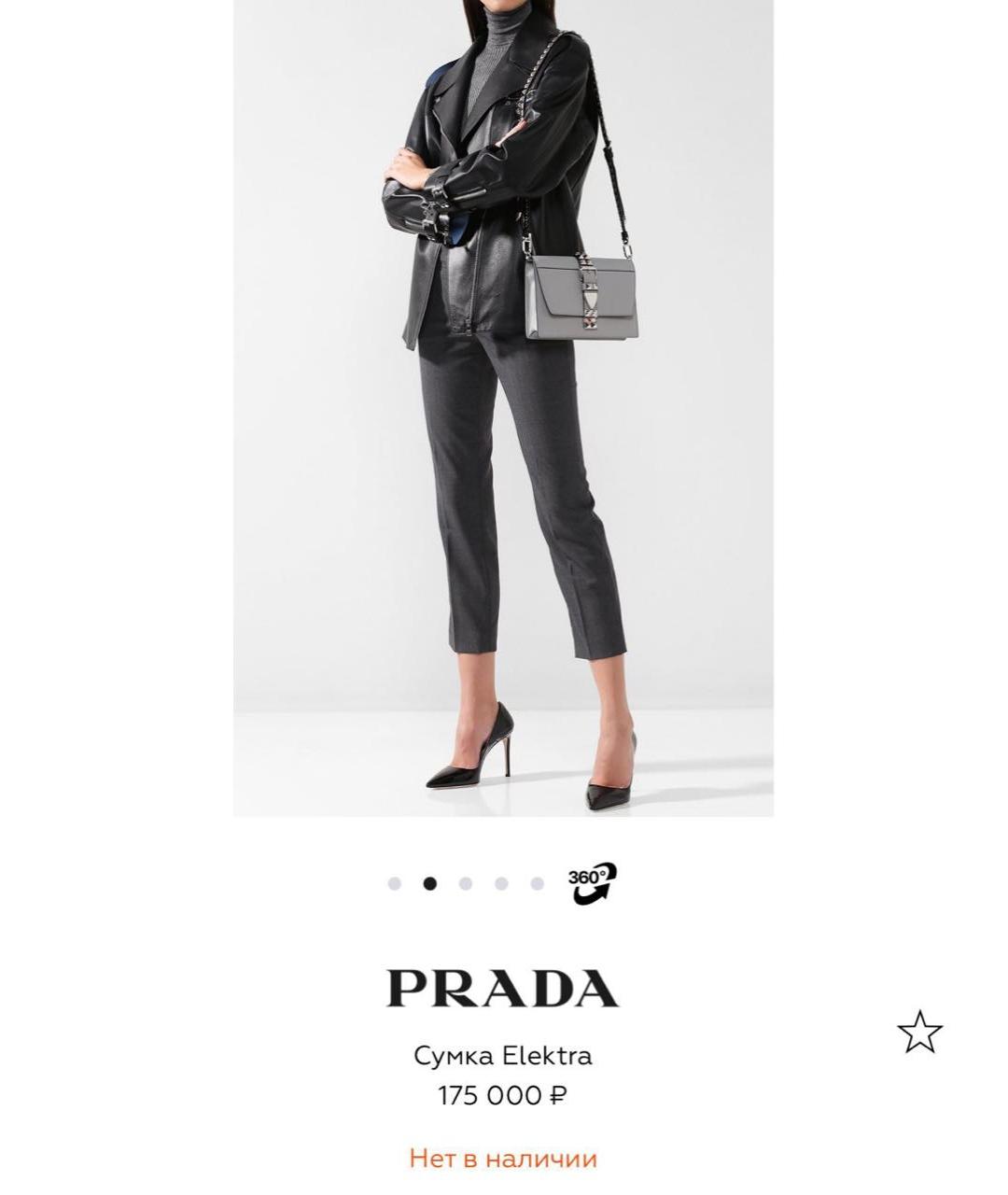The height and width of the screenshot is (1195, 1008).
Task: Show the fifth photo via indicator dot
Action: [x=537, y=883]
